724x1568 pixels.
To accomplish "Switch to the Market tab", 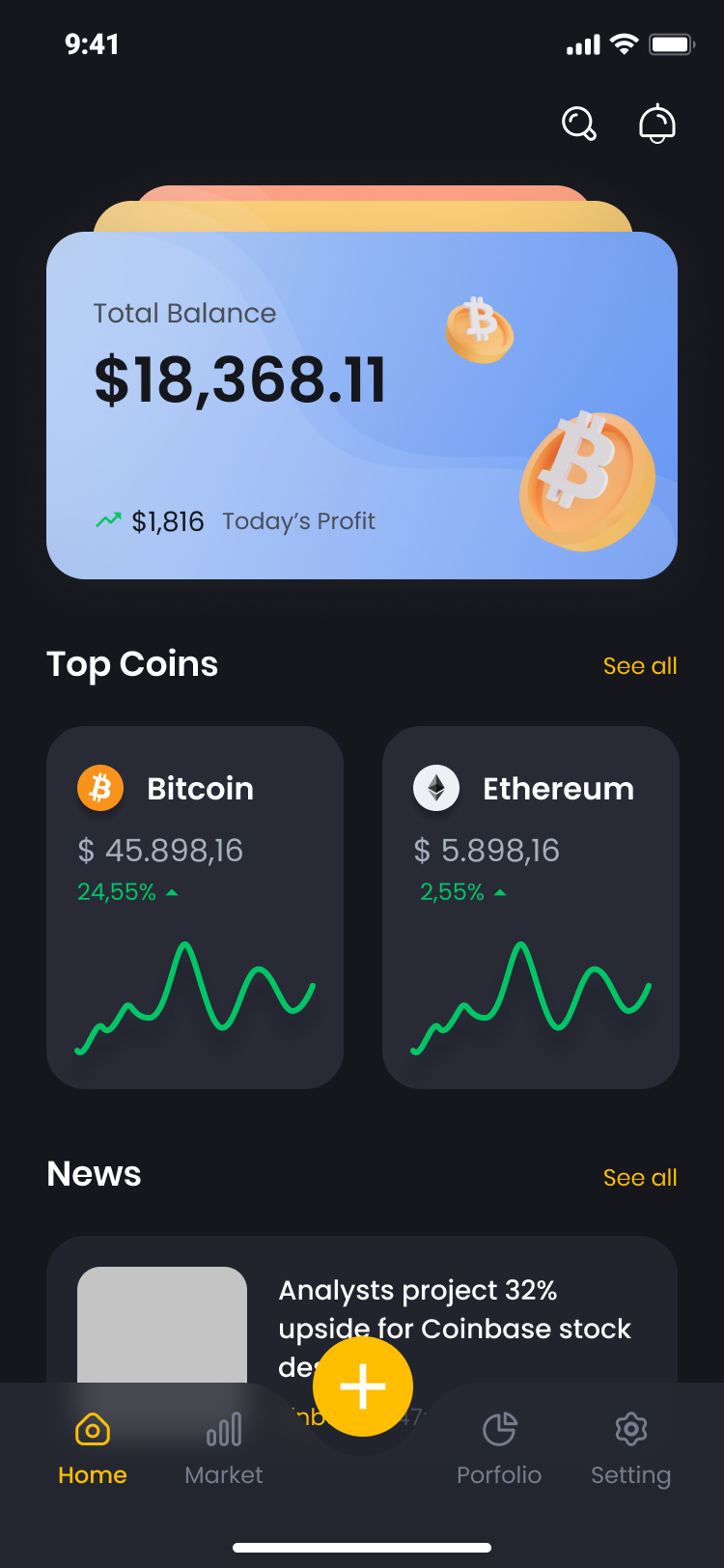I will (224, 1448).
